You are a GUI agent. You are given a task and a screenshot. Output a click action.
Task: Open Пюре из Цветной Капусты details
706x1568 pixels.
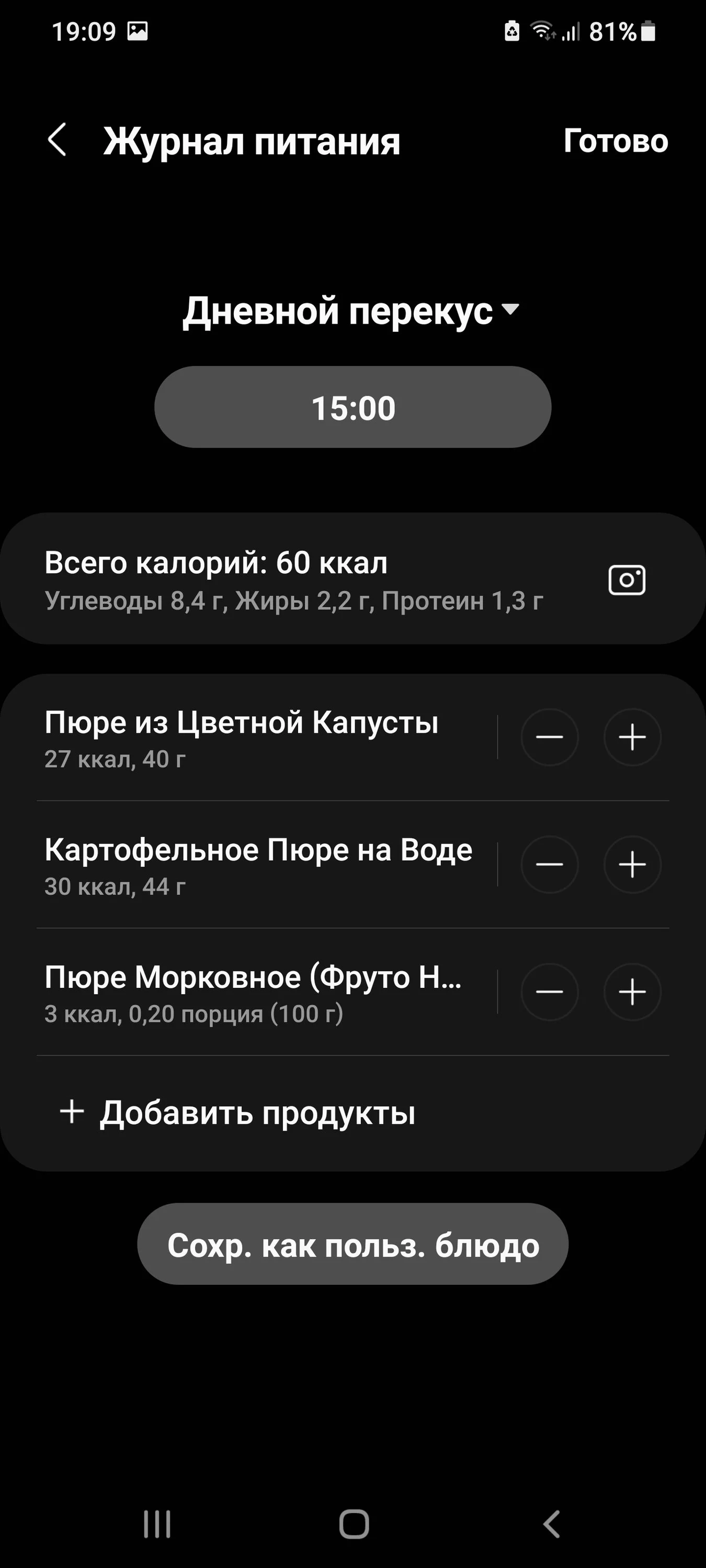[241, 736]
